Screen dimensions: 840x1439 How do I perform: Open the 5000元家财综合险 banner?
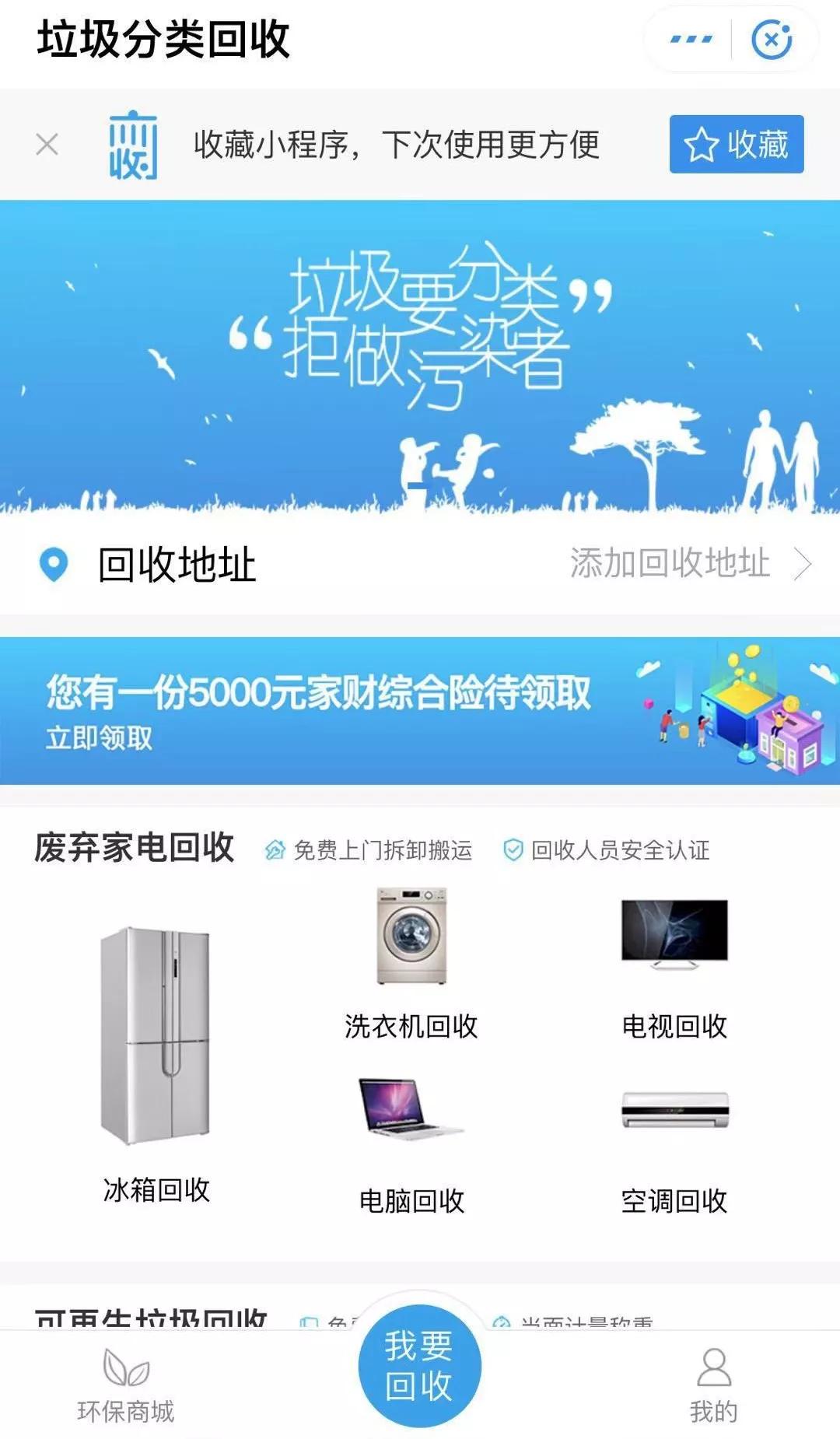point(420,710)
